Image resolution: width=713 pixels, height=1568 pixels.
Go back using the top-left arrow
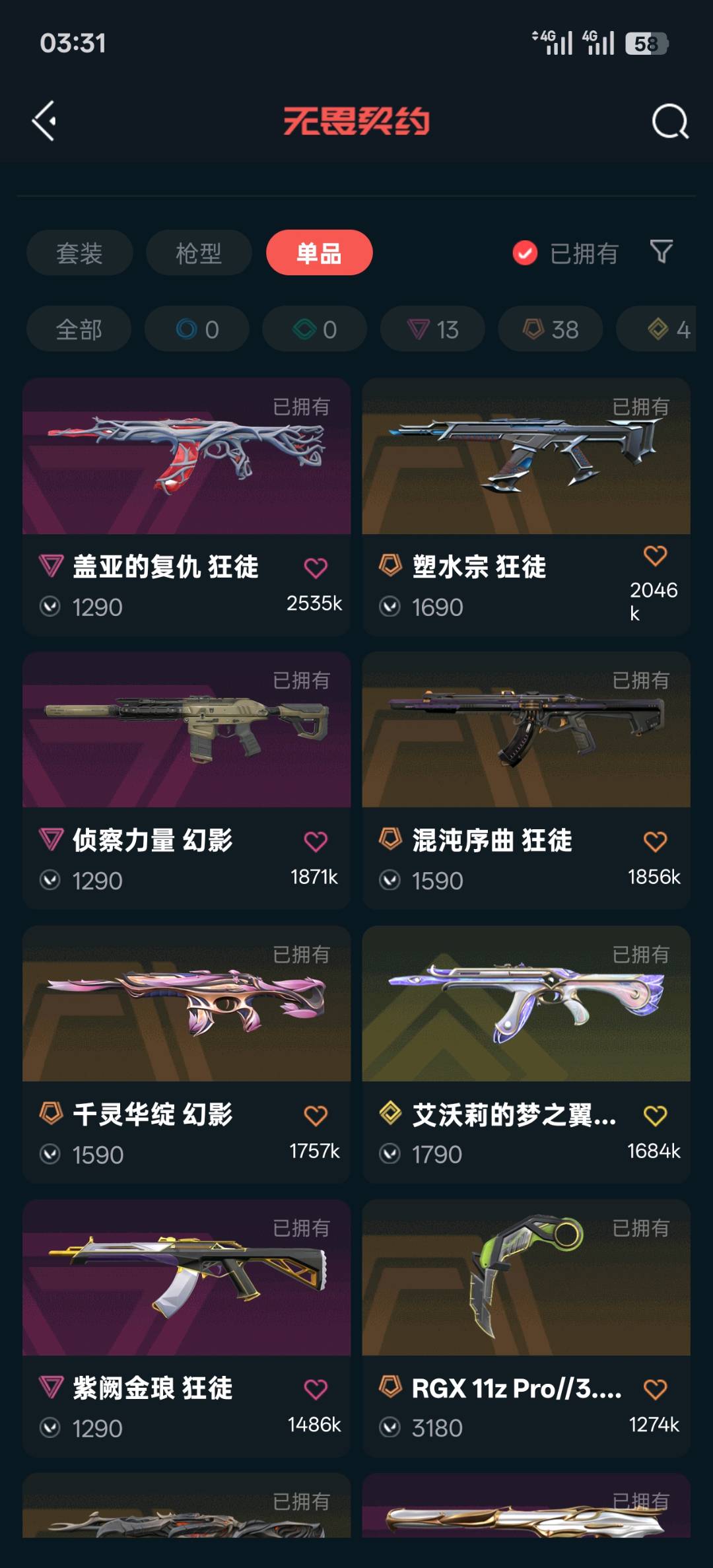(45, 121)
